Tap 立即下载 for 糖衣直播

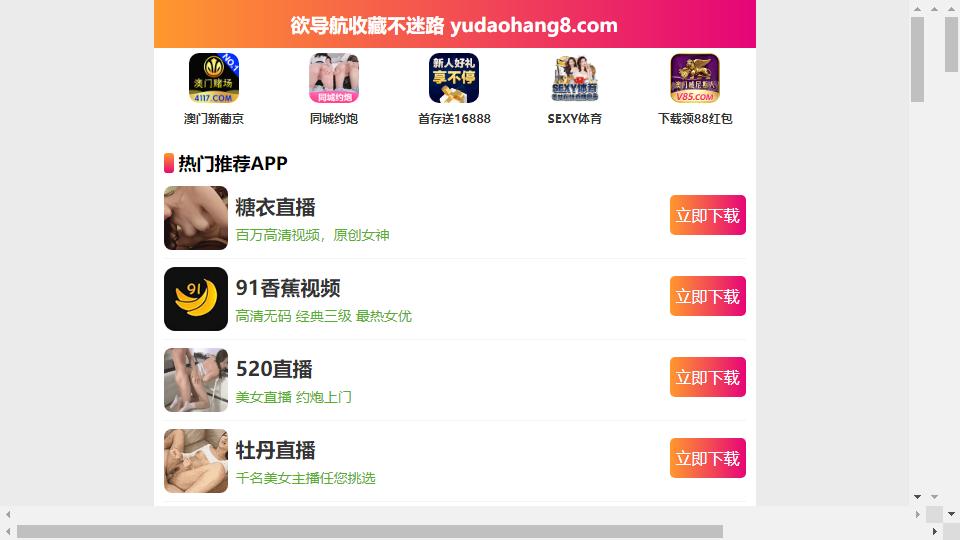pyautogui.click(x=707, y=215)
